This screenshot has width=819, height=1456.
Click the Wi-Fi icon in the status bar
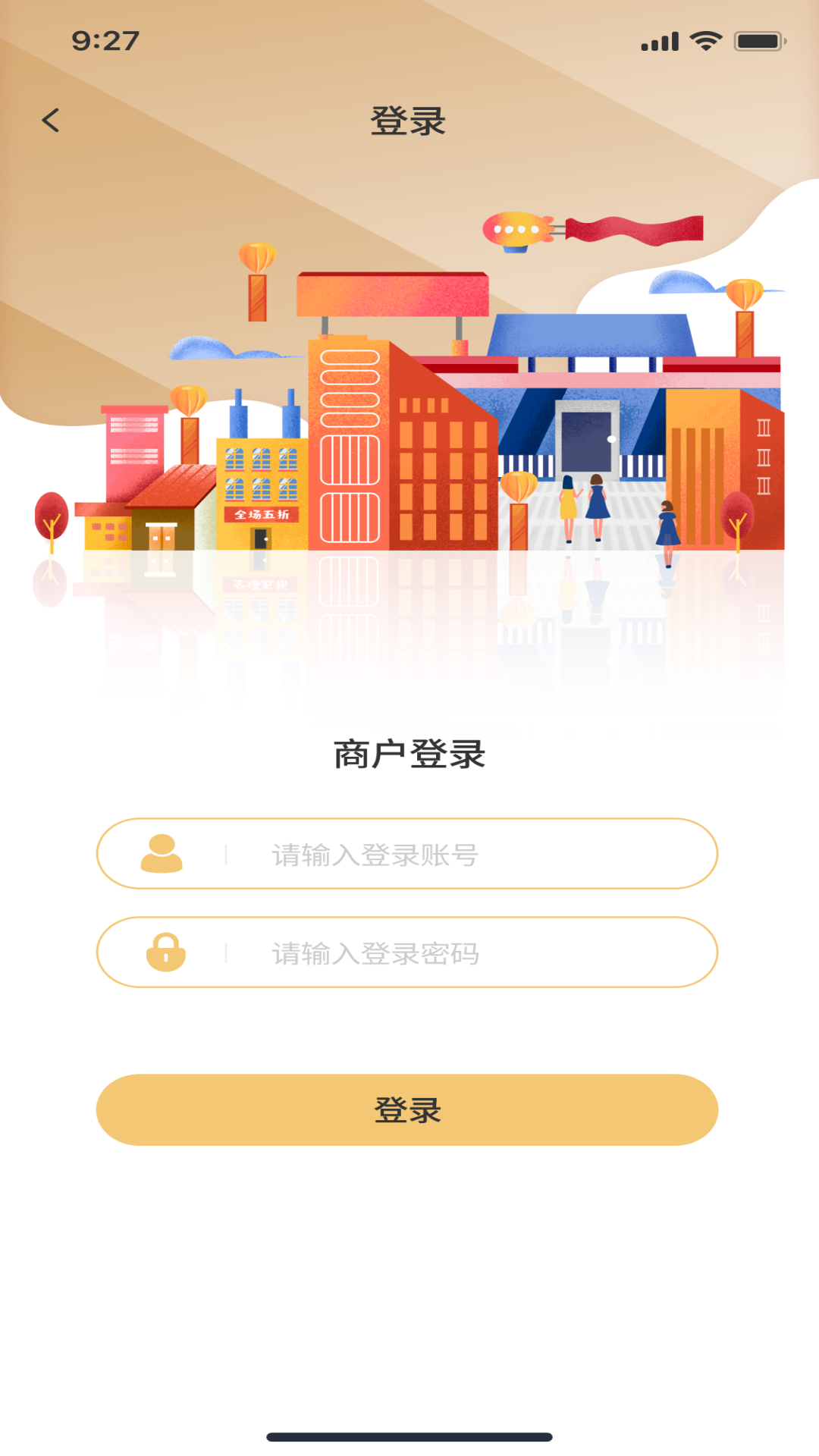click(705, 42)
